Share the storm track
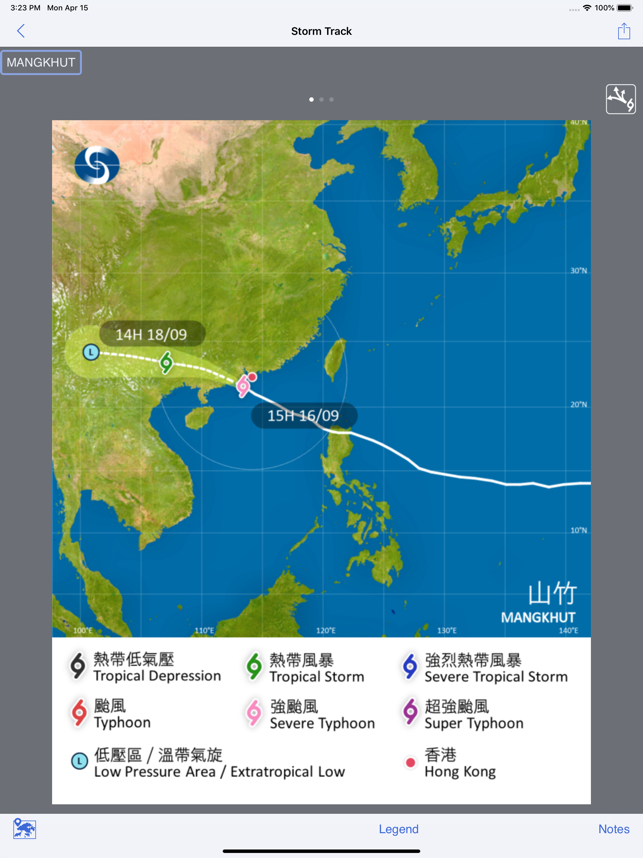This screenshot has width=643, height=858. [x=623, y=31]
